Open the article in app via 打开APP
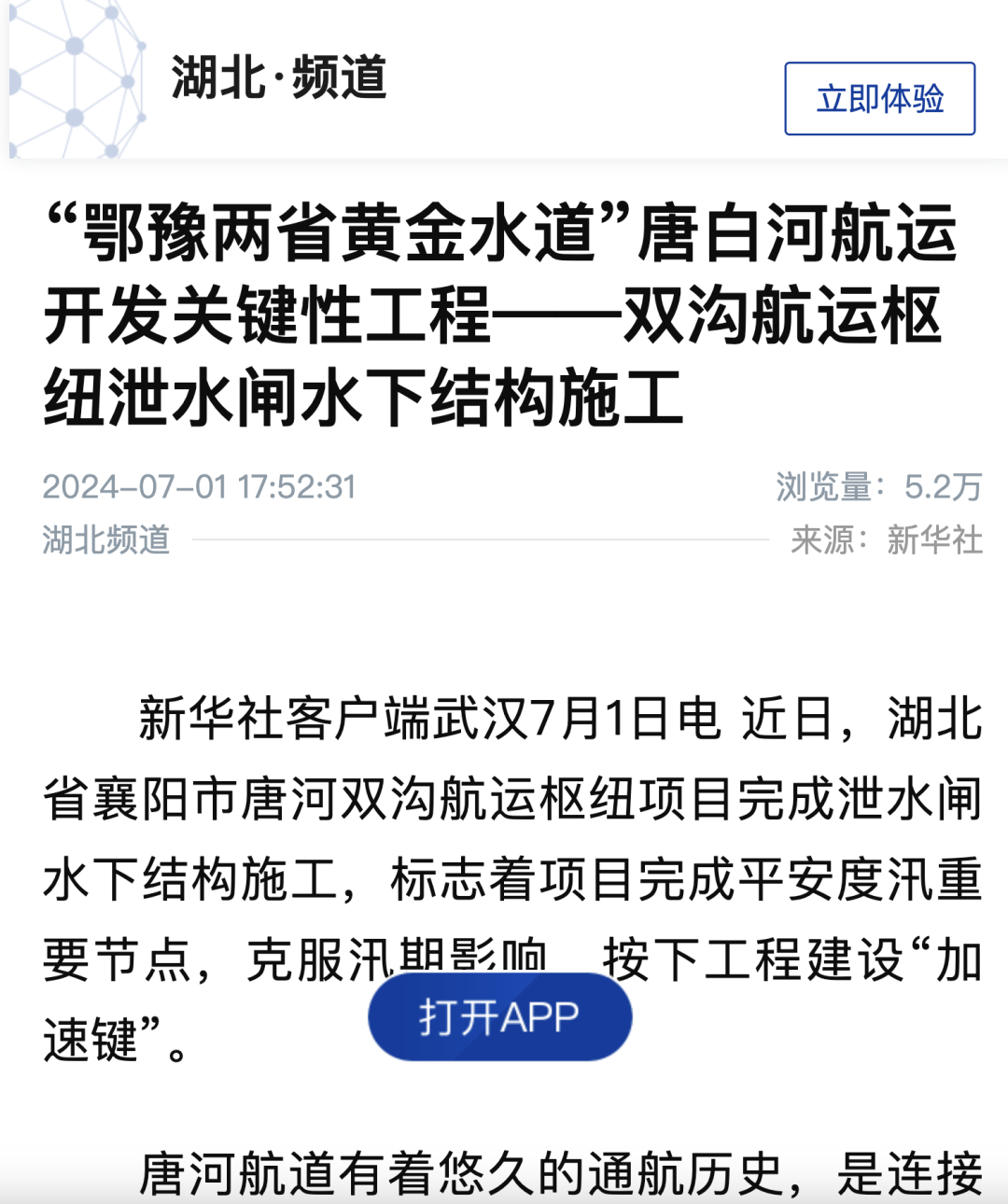This screenshot has height=1204, width=1008. pos(499,1016)
